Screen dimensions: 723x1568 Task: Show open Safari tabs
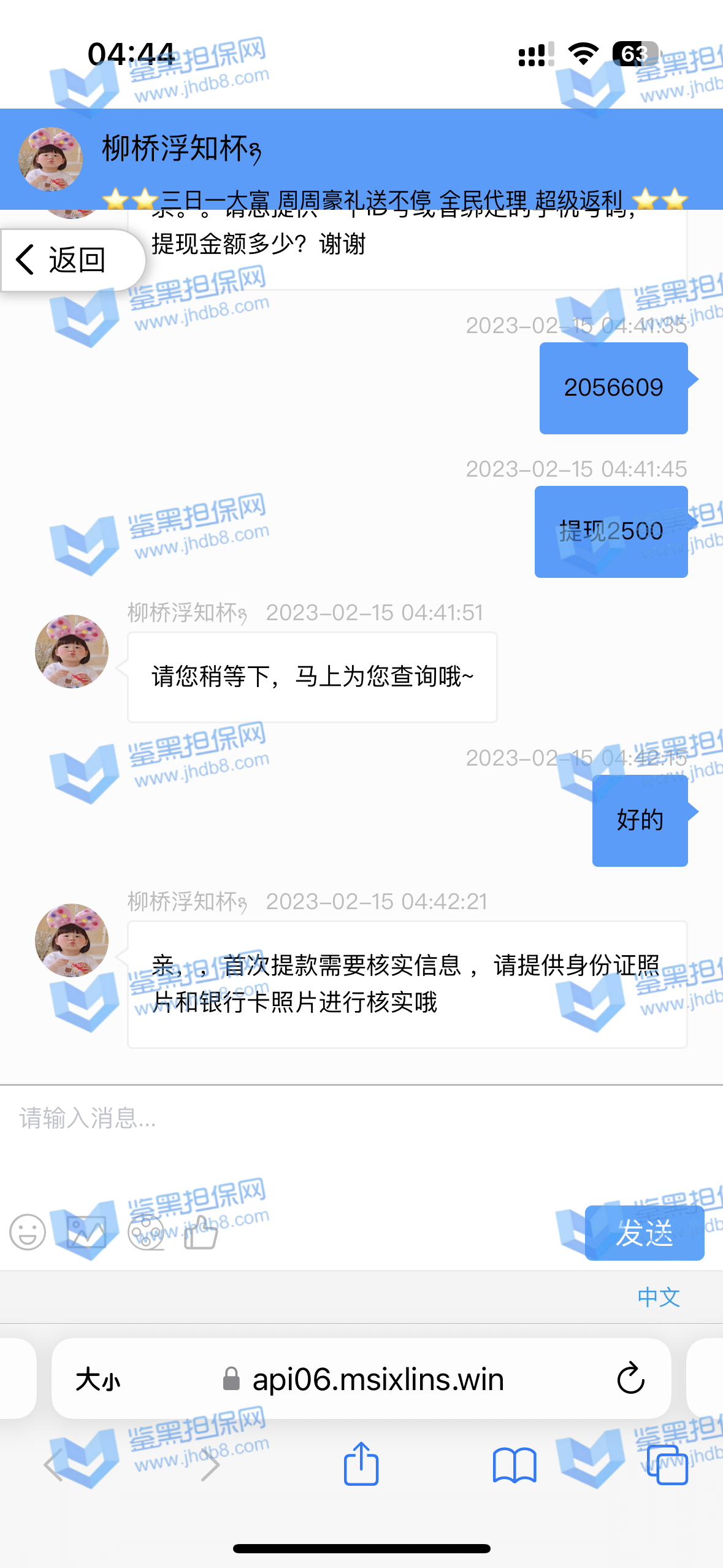667,1465
